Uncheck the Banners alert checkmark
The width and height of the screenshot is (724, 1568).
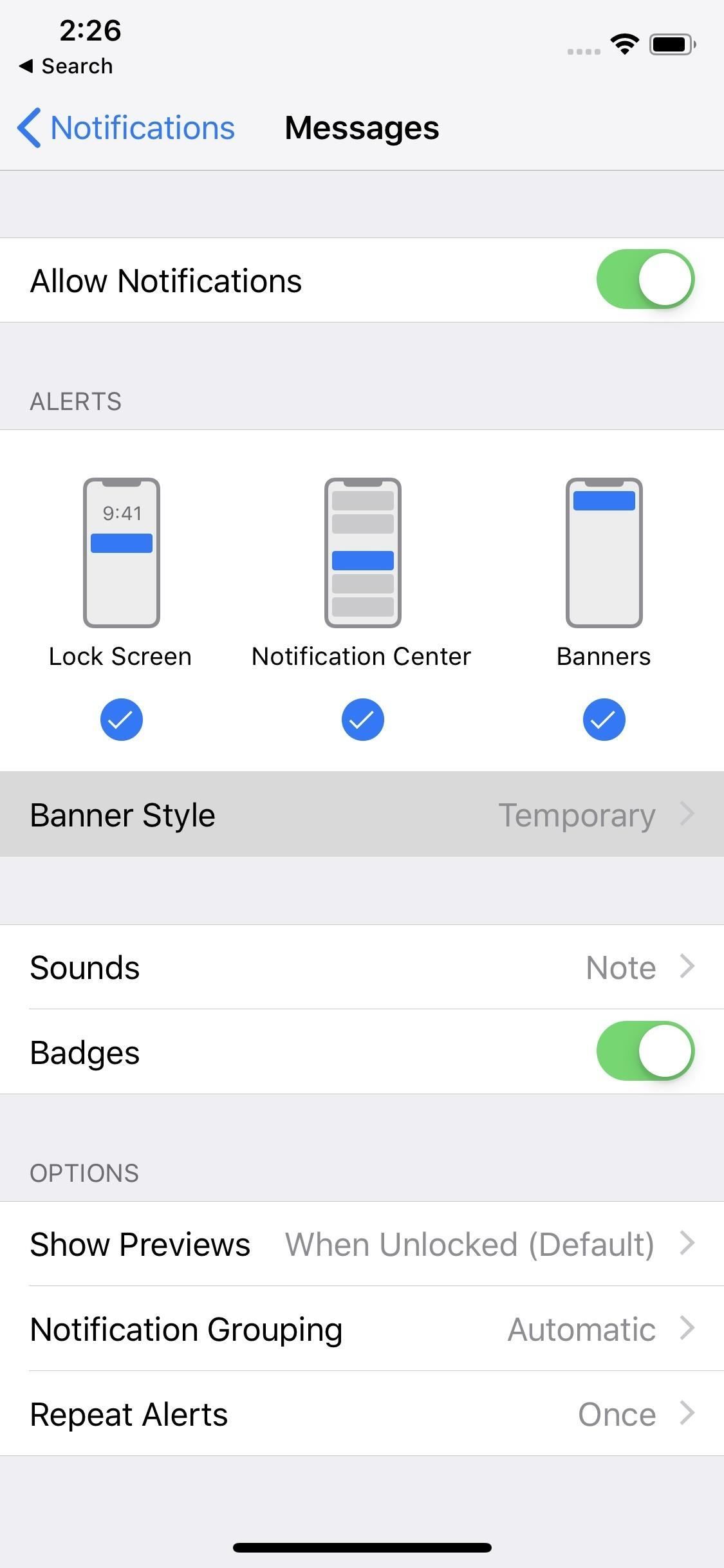(604, 720)
